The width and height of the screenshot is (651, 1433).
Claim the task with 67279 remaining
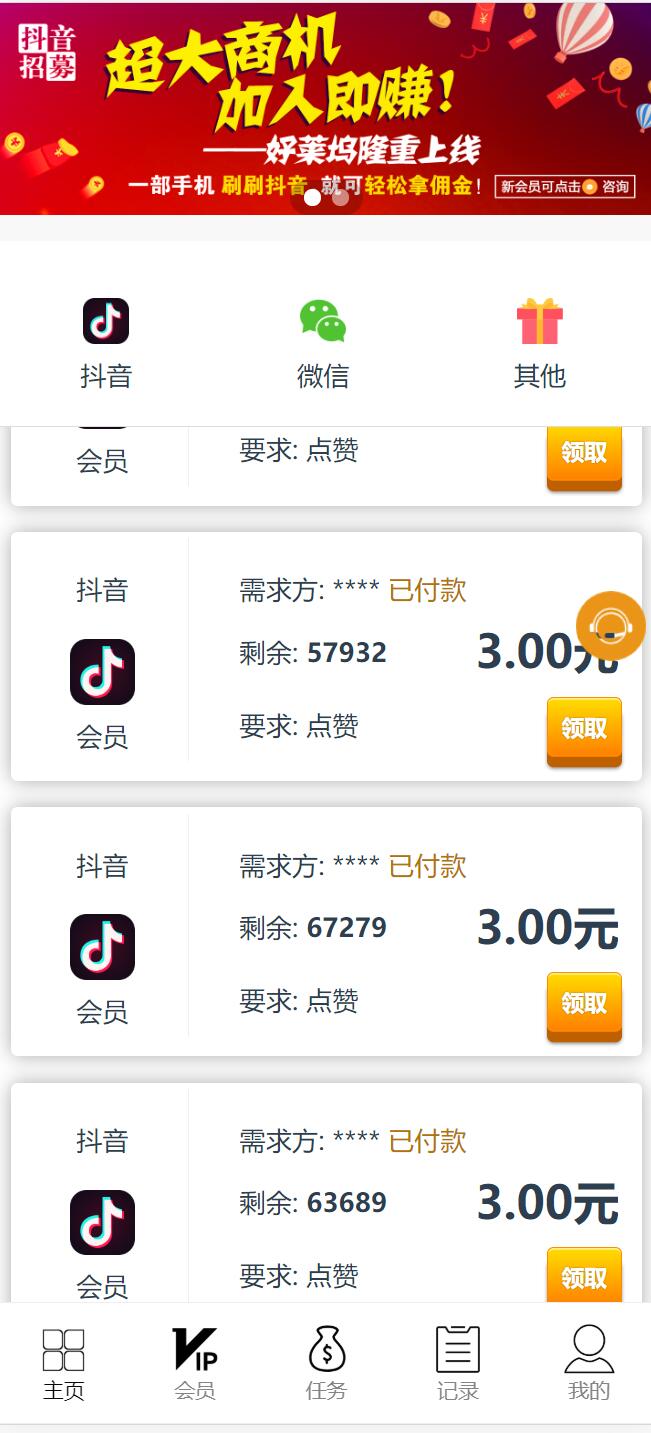pyautogui.click(x=584, y=1004)
